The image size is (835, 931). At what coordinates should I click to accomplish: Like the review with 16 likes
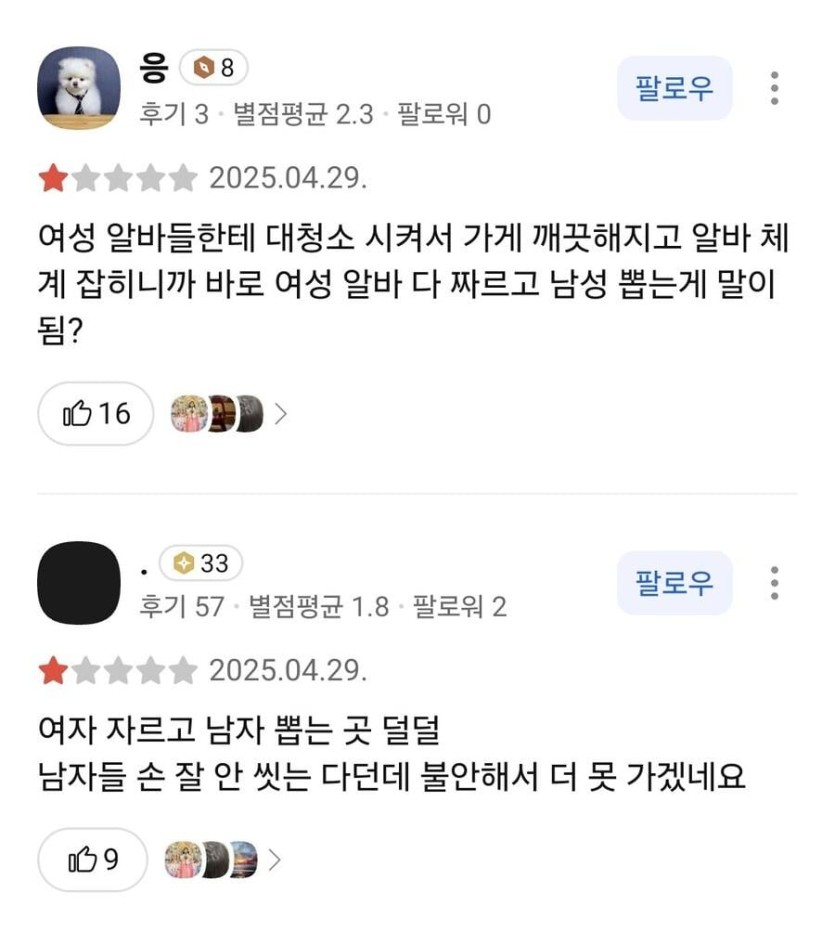[x=96, y=413]
